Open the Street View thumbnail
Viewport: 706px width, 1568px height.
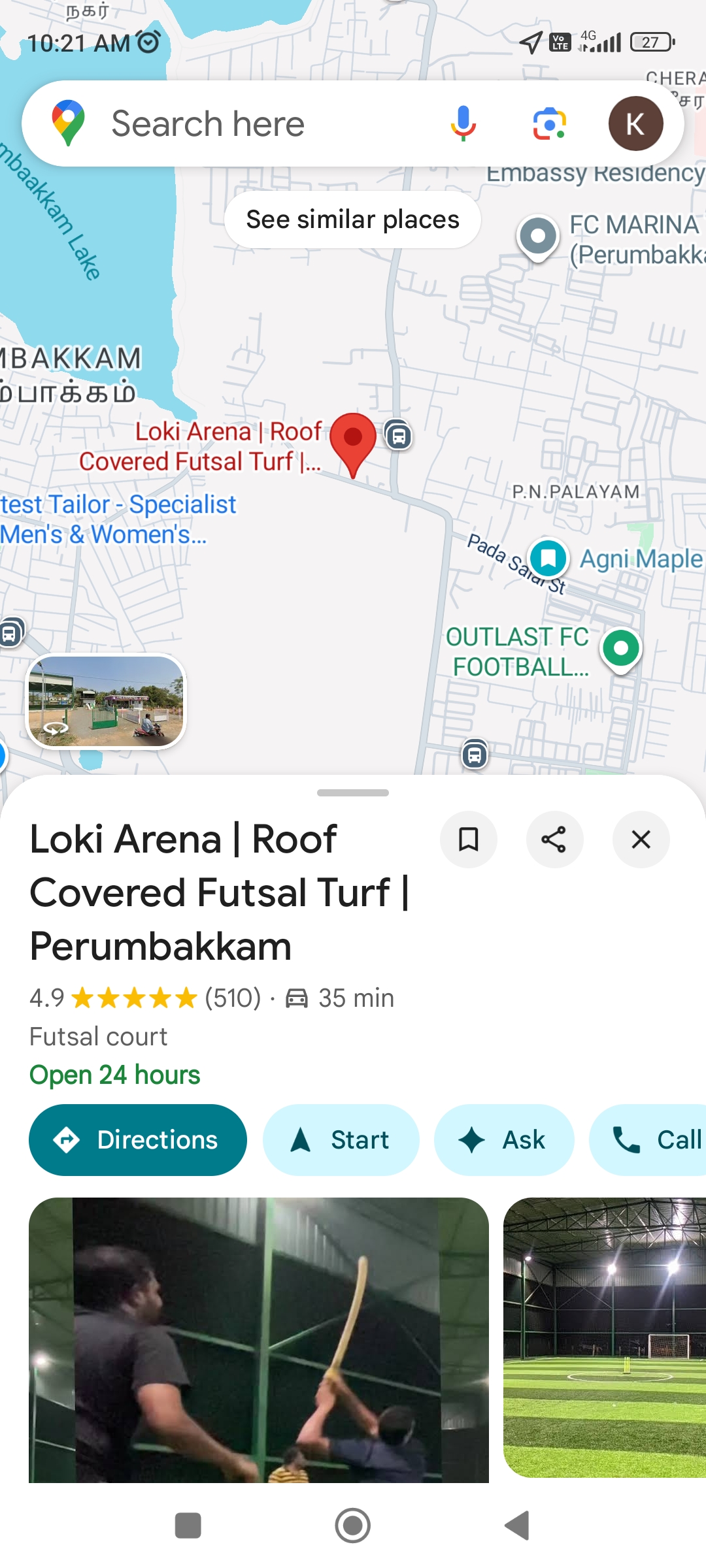pos(106,701)
